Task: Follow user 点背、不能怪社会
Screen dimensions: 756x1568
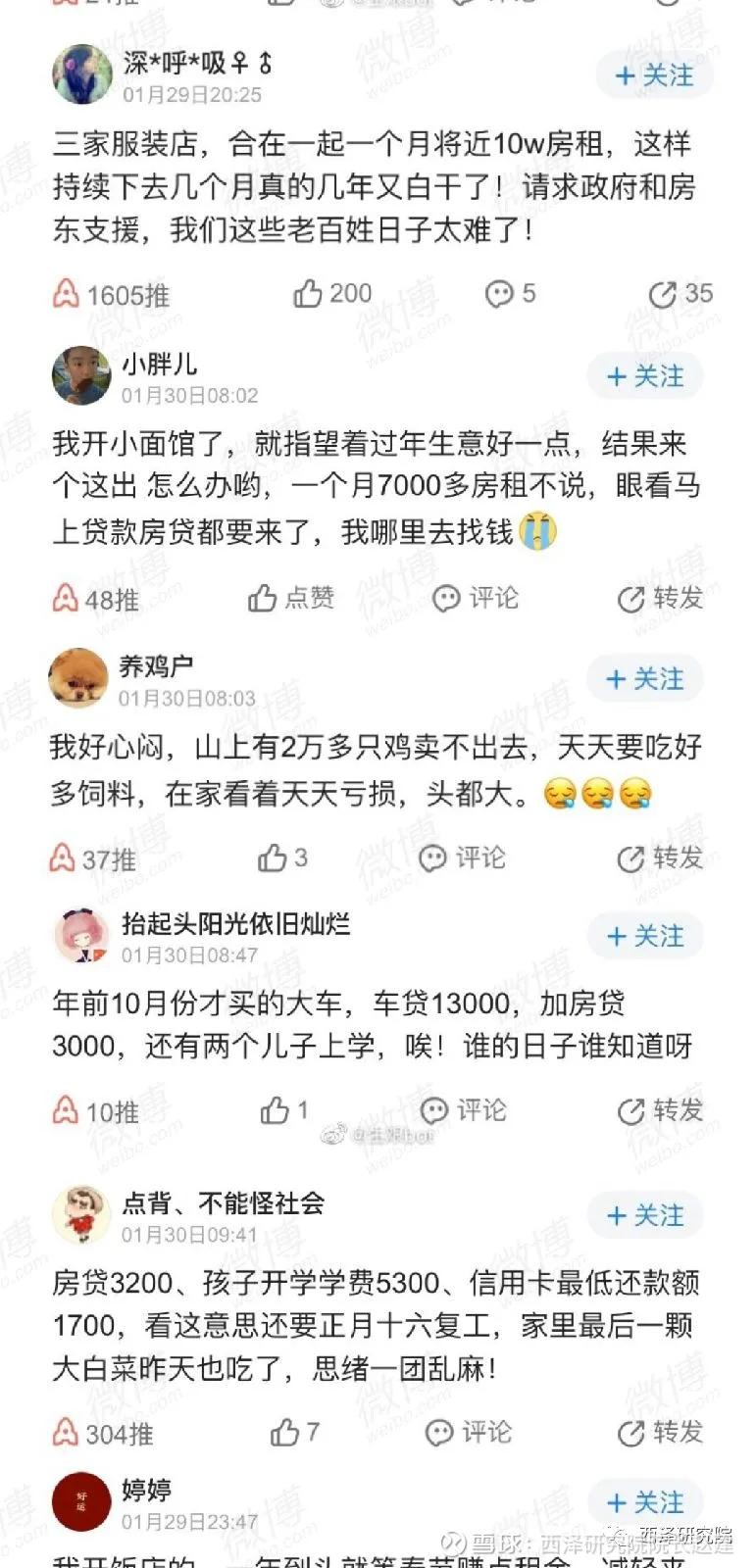Action: point(645,1215)
